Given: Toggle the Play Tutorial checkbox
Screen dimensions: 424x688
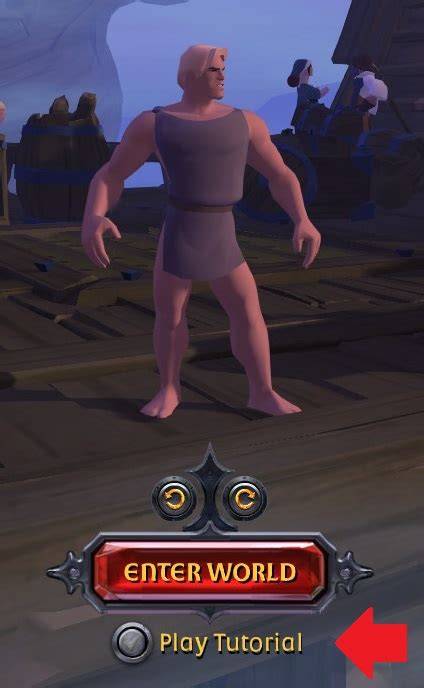Looking at the screenshot, I should click(132, 642).
